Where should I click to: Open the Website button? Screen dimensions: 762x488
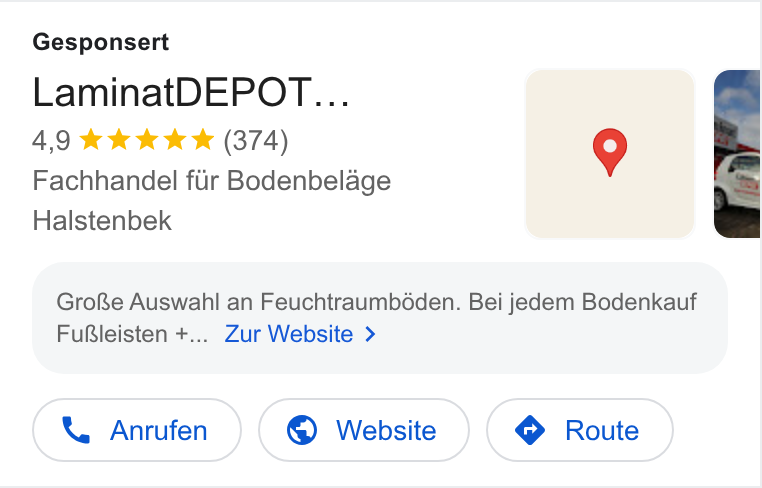364,430
